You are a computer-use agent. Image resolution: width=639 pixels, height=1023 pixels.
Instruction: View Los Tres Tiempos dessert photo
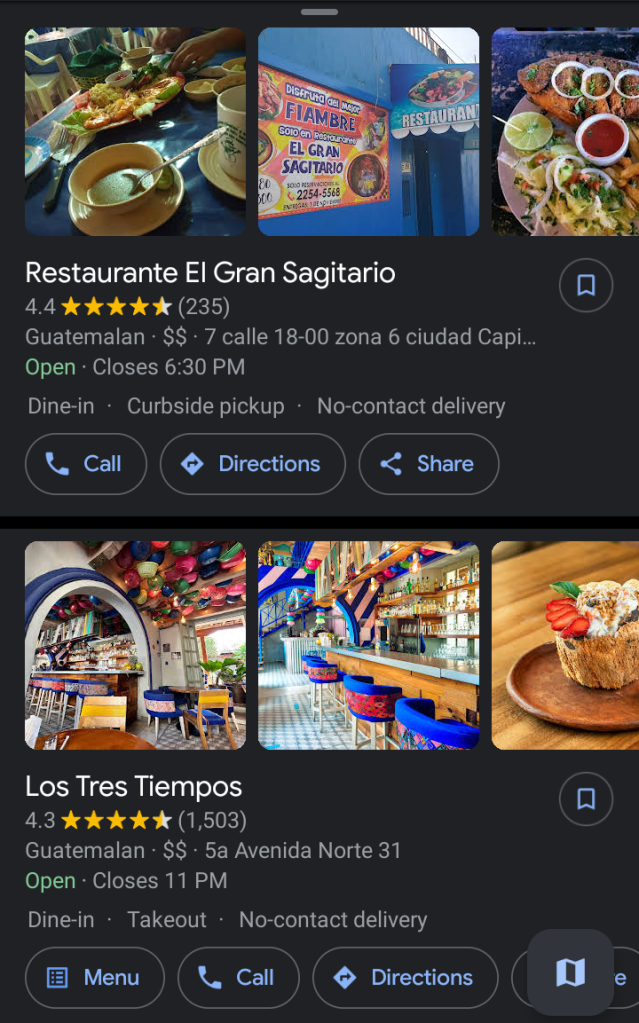tap(565, 645)
